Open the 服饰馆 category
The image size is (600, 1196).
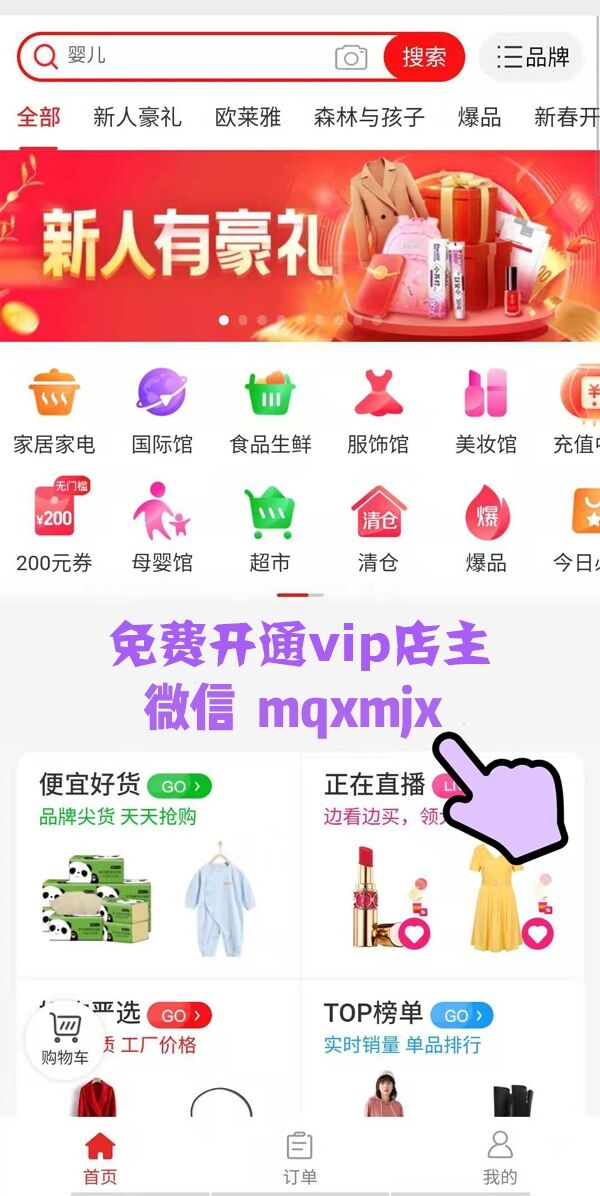coord(378,410)
